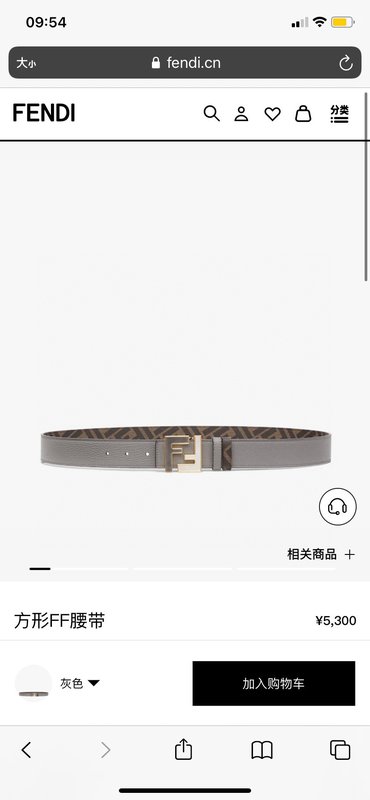Contact customer service via headset icon
370x800 pixels.
[x=337, y=507]
